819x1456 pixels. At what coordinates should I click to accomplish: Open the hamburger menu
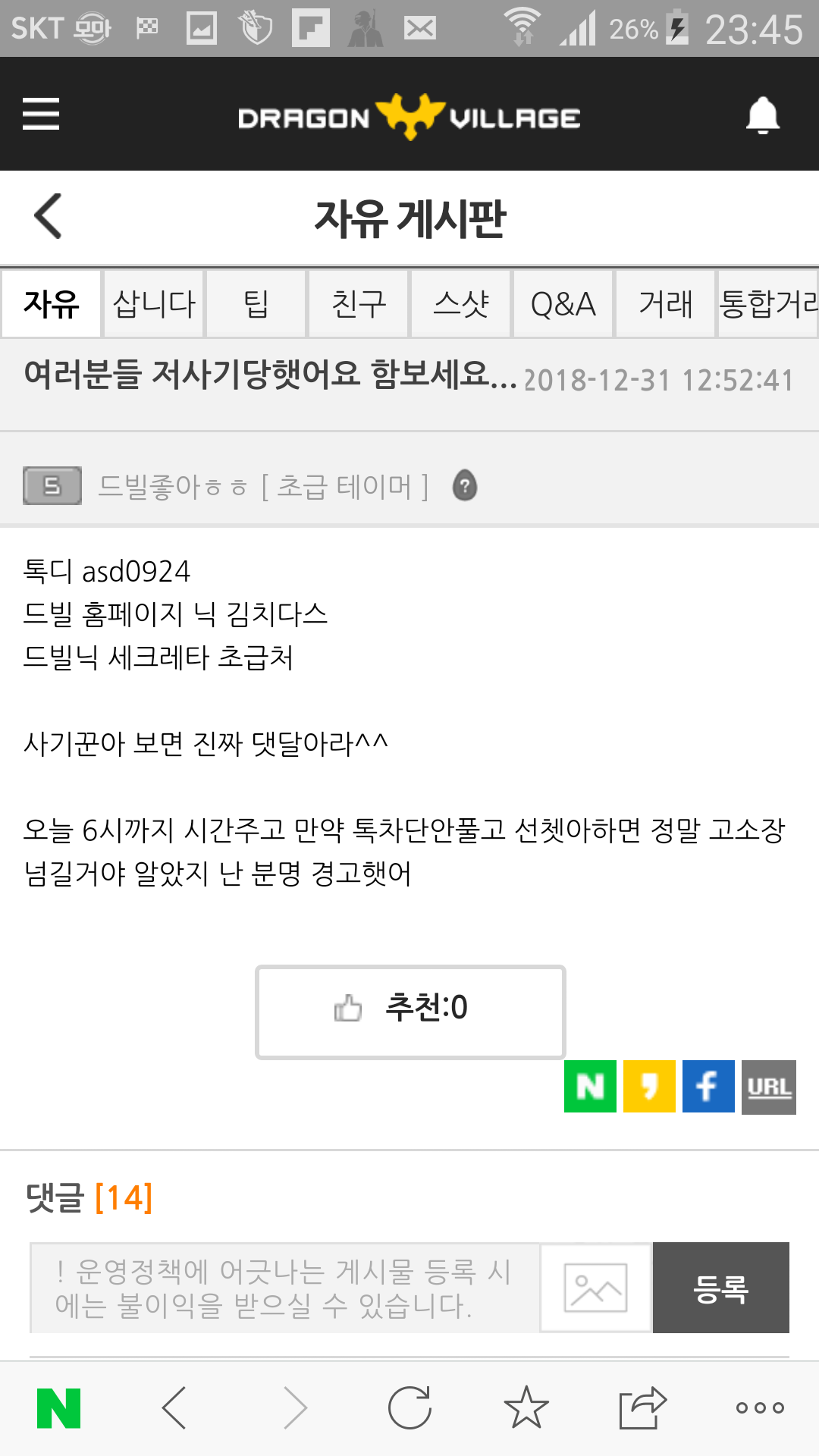point(41,115)
